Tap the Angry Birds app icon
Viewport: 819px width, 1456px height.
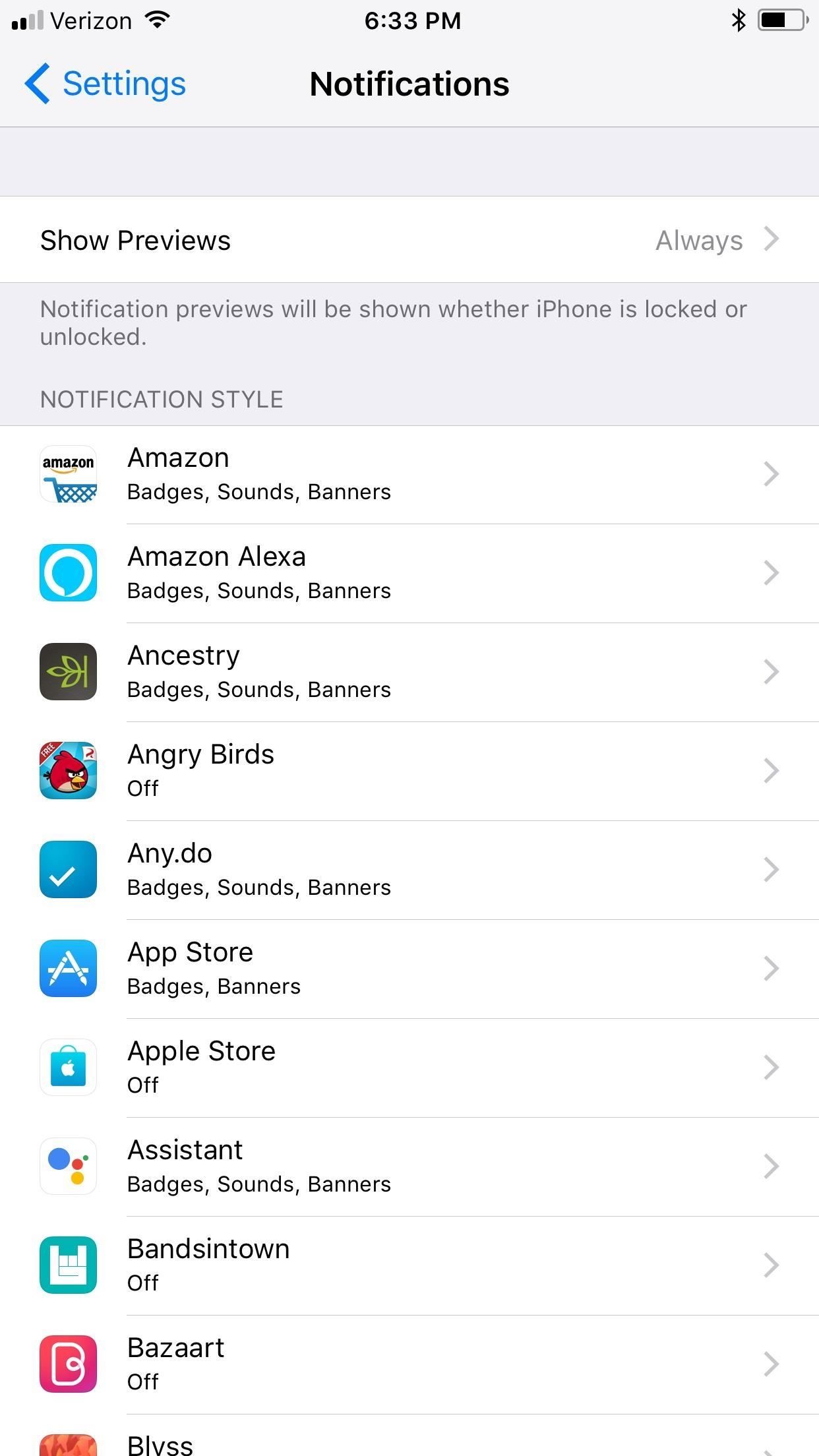68,770
